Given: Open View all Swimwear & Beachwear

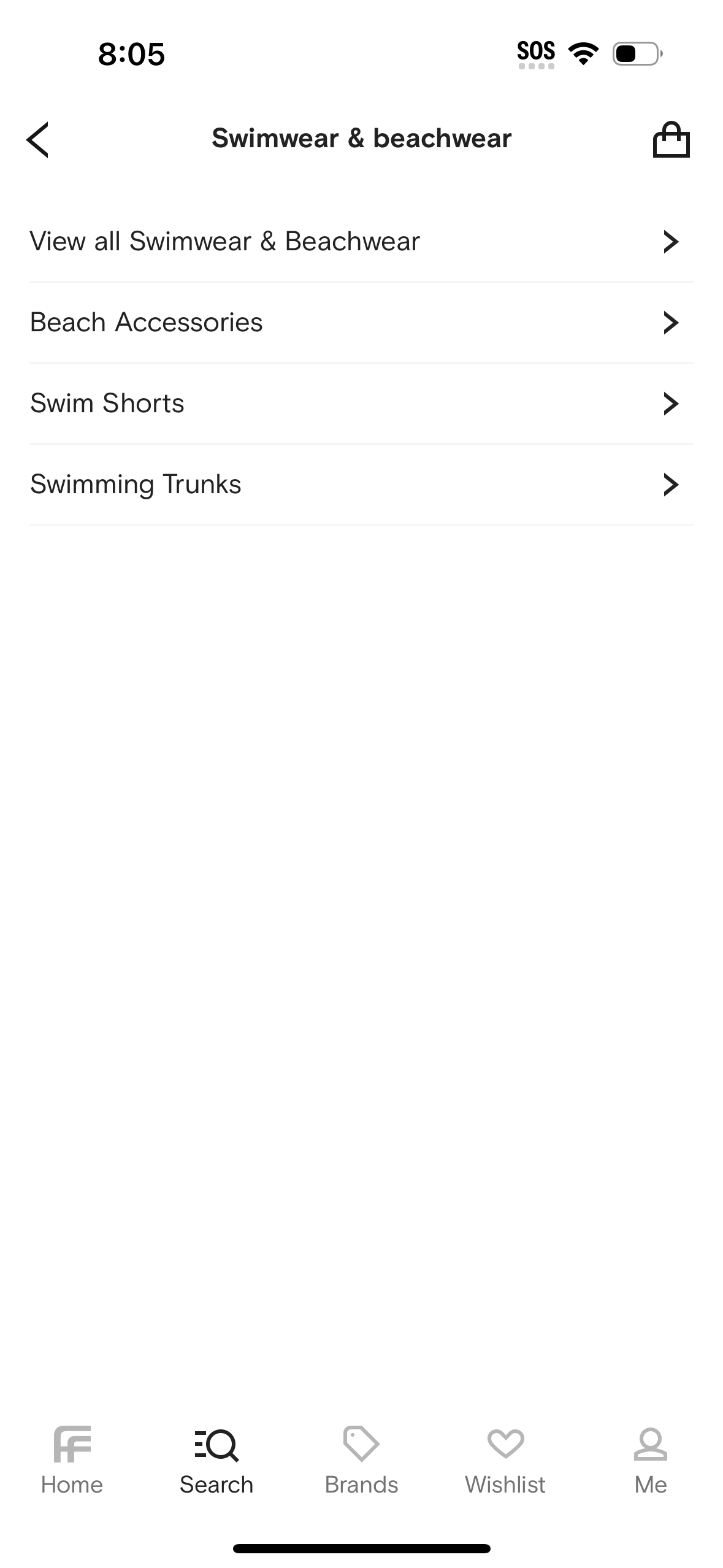Looking at the screenshot, I should (x=362, y=241).
